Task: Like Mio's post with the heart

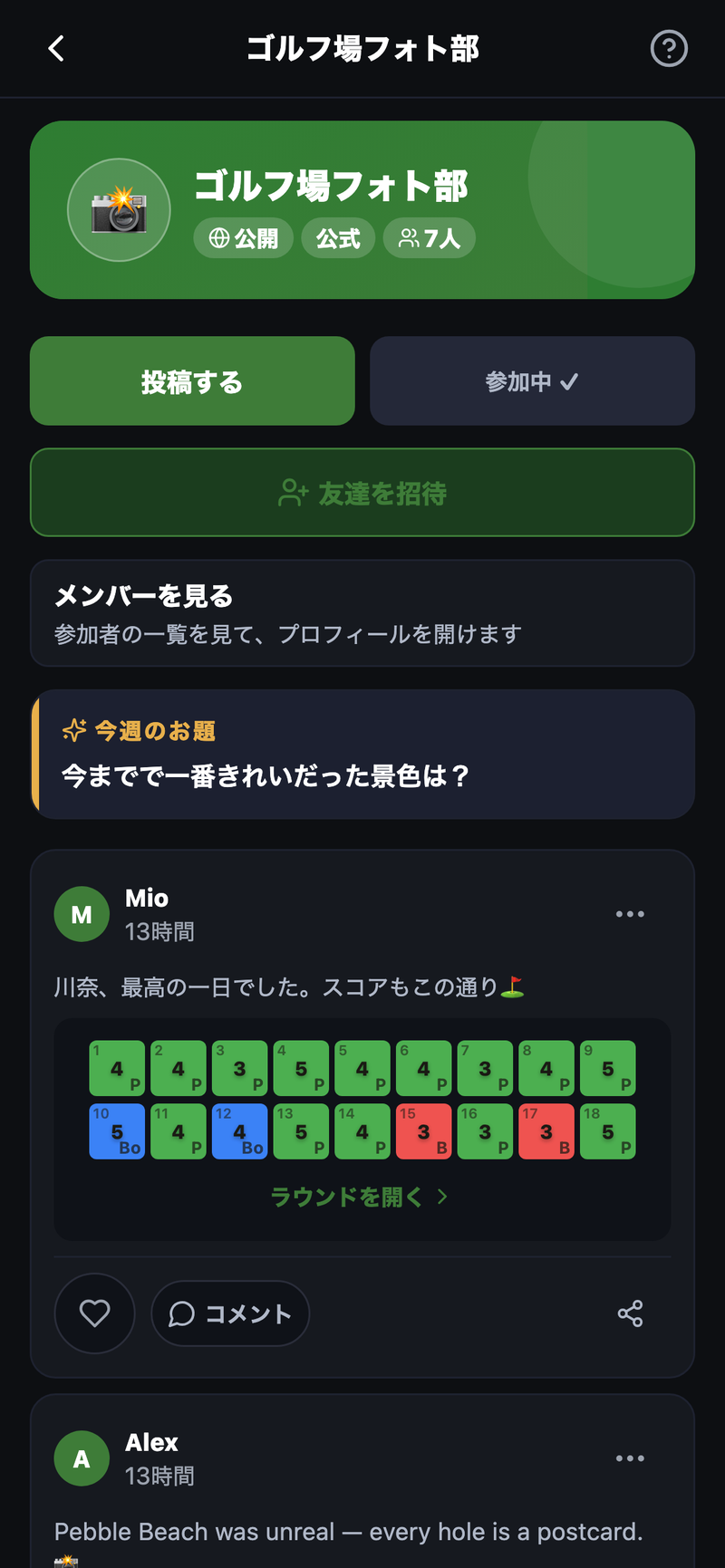Action: [95, 1313]
